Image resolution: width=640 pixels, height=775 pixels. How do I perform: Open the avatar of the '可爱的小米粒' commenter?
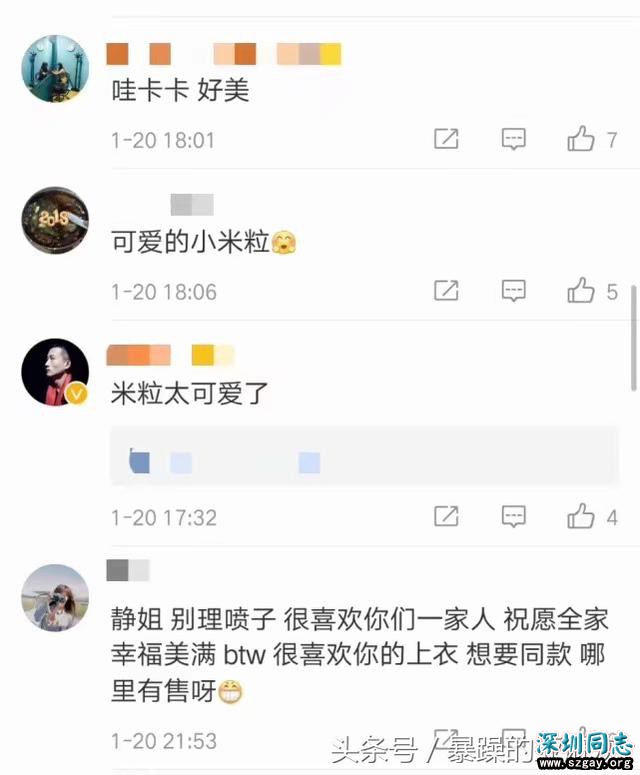click(x=55, y=220)
